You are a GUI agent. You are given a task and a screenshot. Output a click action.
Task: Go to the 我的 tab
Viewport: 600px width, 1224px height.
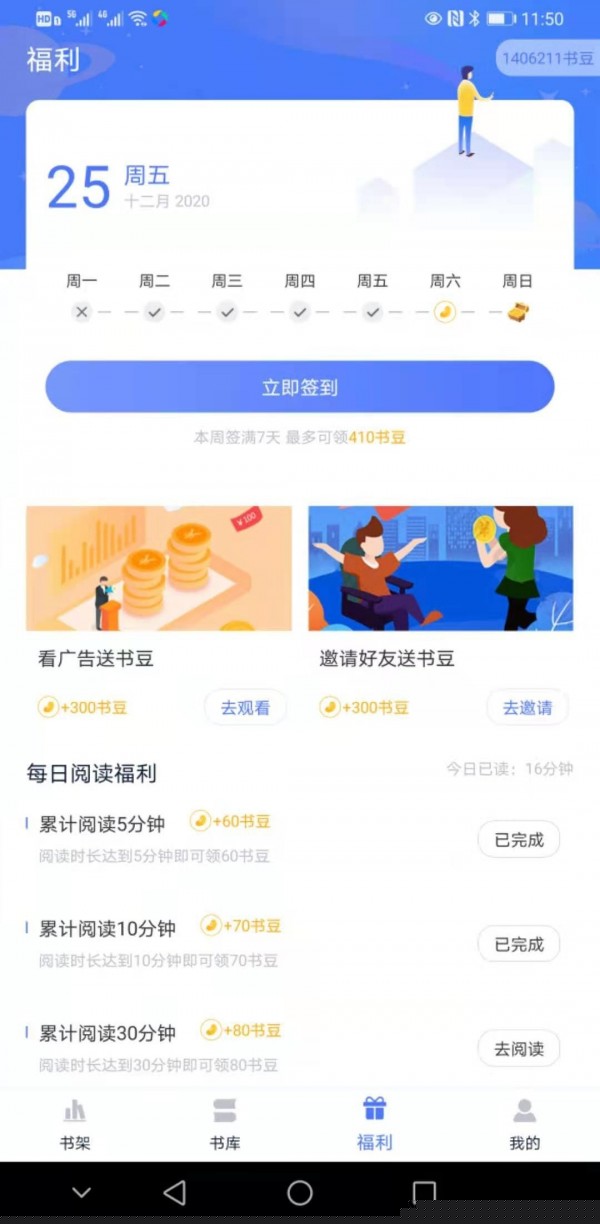524,1124
